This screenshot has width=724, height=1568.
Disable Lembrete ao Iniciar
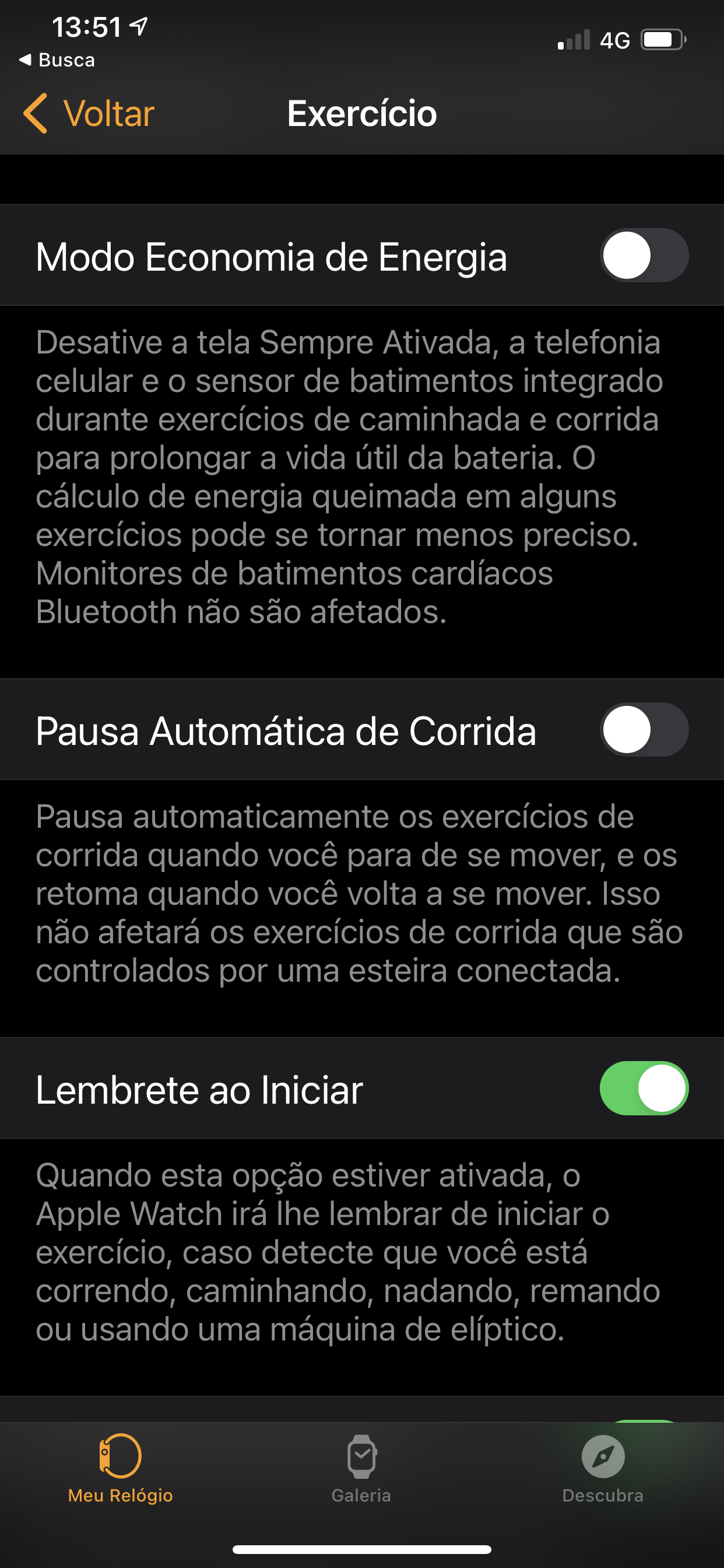click(644, 1088)
